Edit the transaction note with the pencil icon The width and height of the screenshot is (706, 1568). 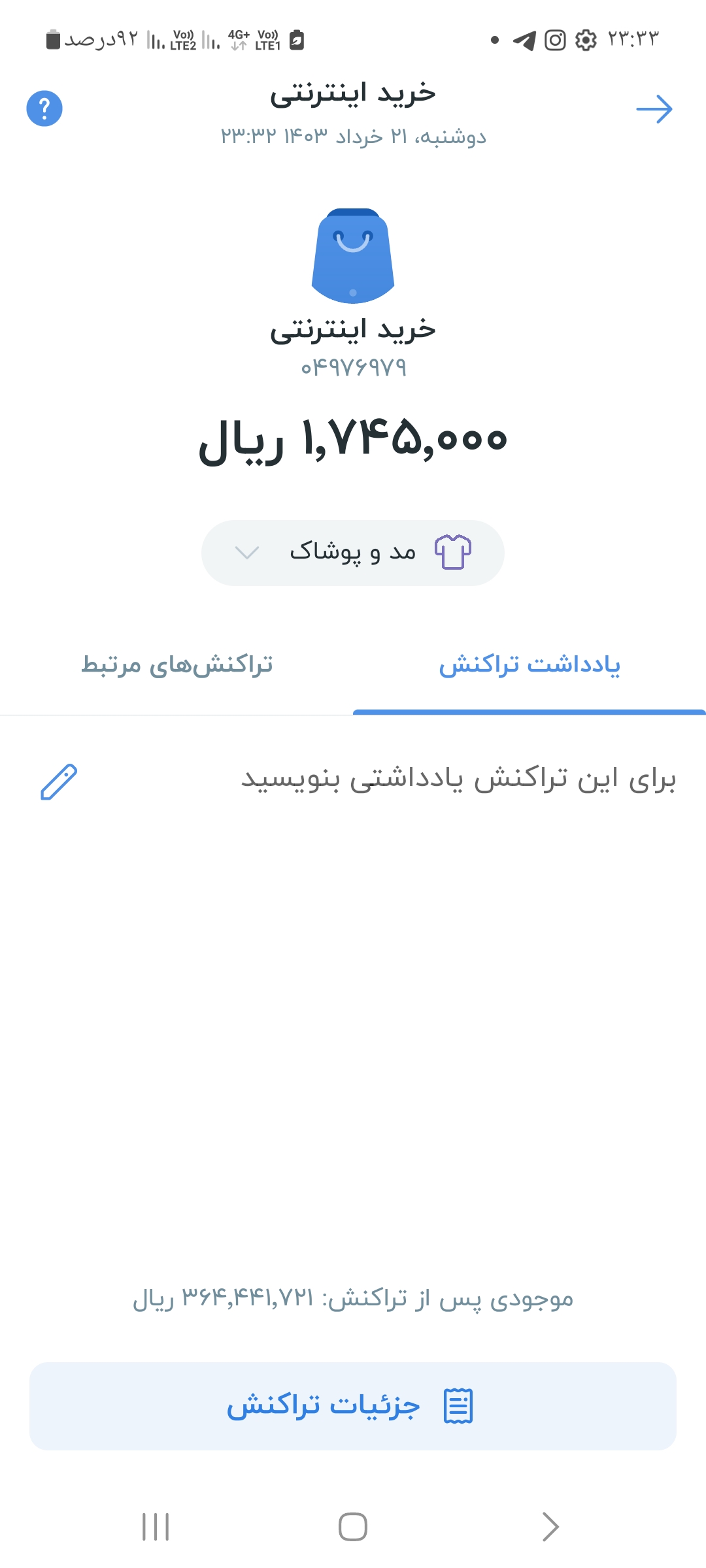[x=59, y=781]
